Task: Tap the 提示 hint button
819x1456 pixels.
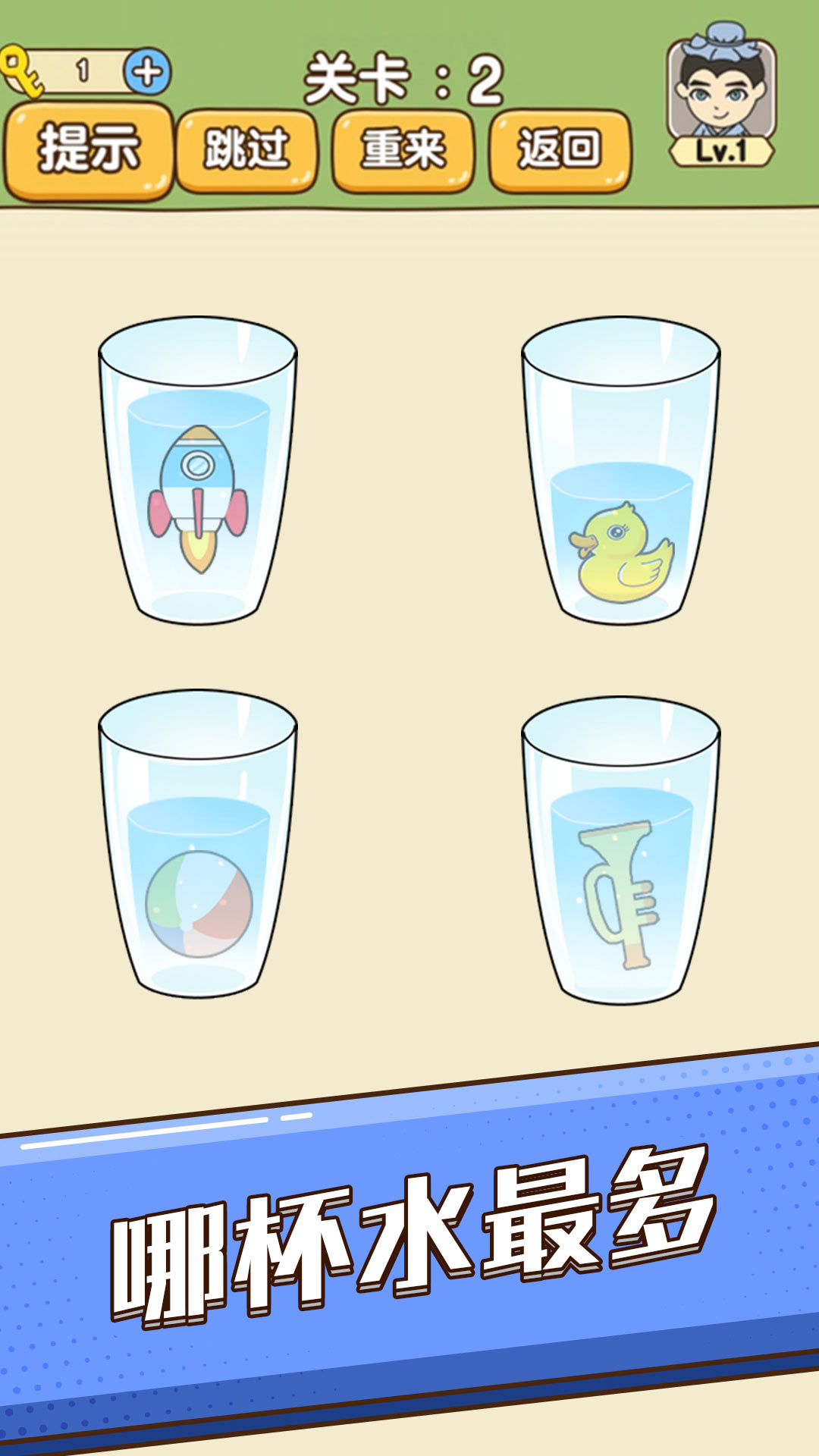Action: tap(88, 150)
